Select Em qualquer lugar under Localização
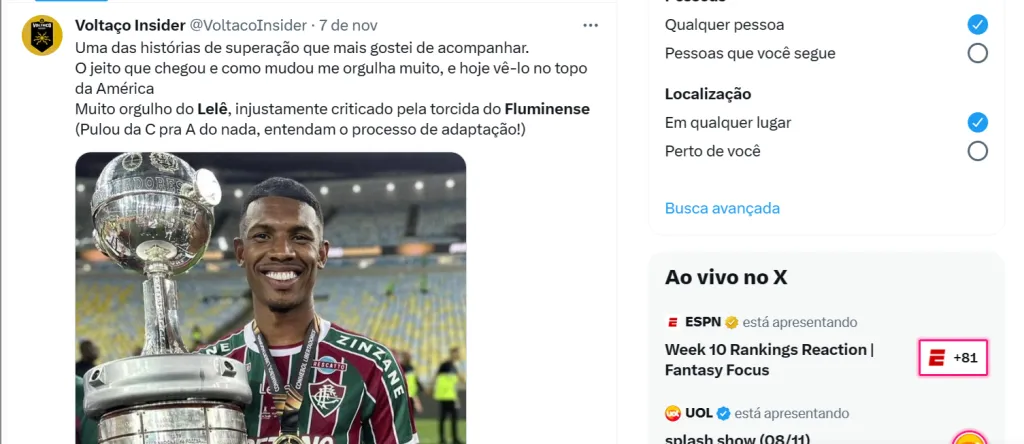Image resolution: width=1024 pixels, height=444 pixels. tap(977, 123)
